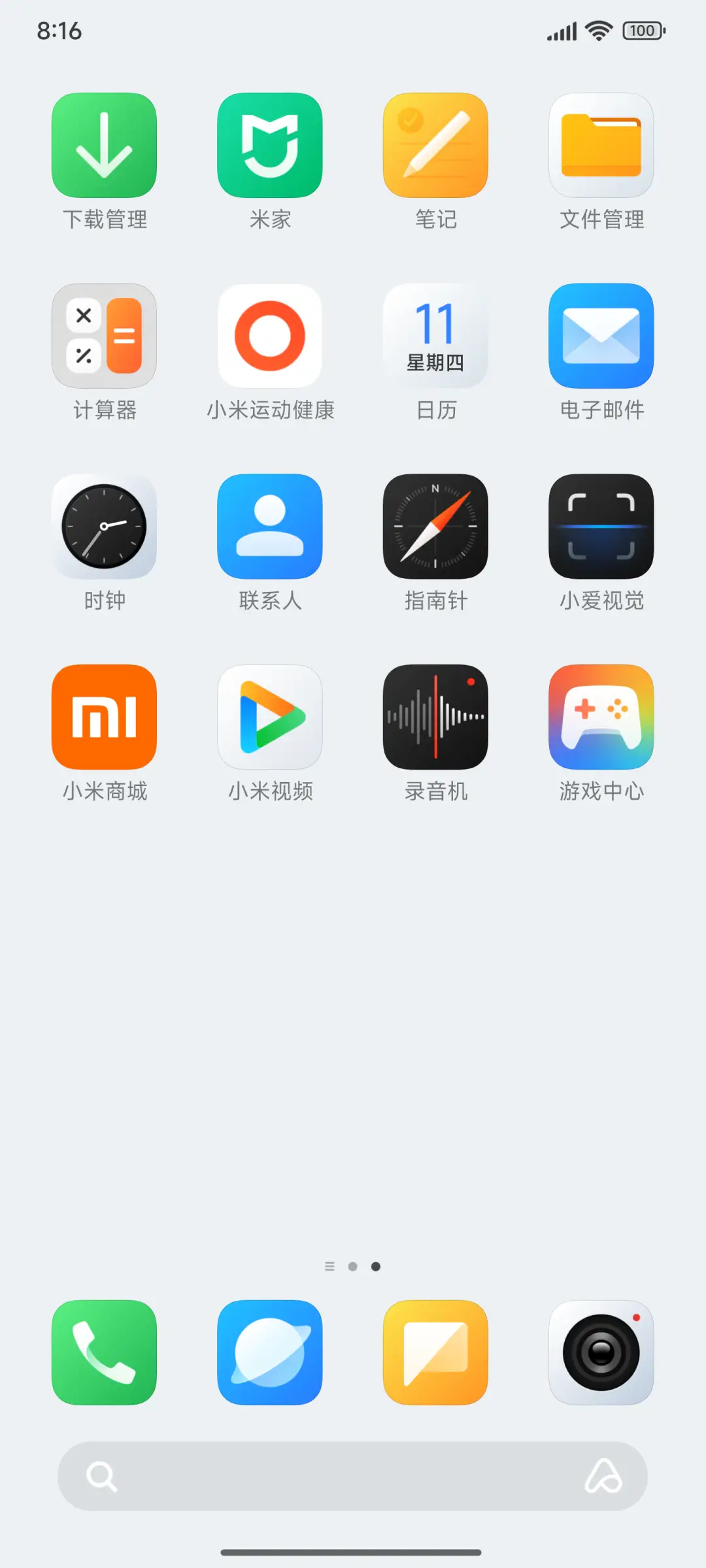
Task: Tap the middle page indicator dot
Action: 353,1266
